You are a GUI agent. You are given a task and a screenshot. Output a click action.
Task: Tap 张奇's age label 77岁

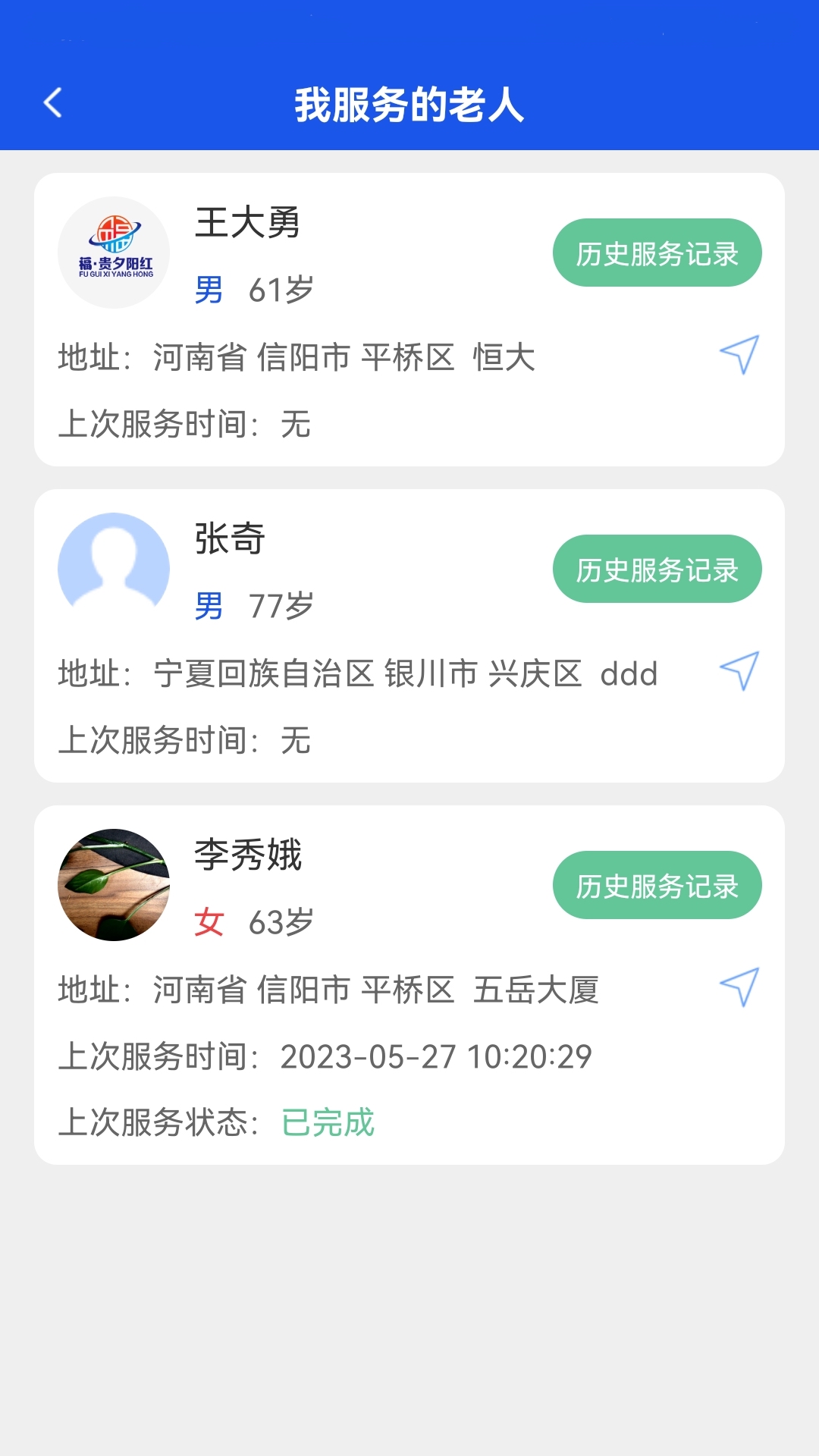281,605
